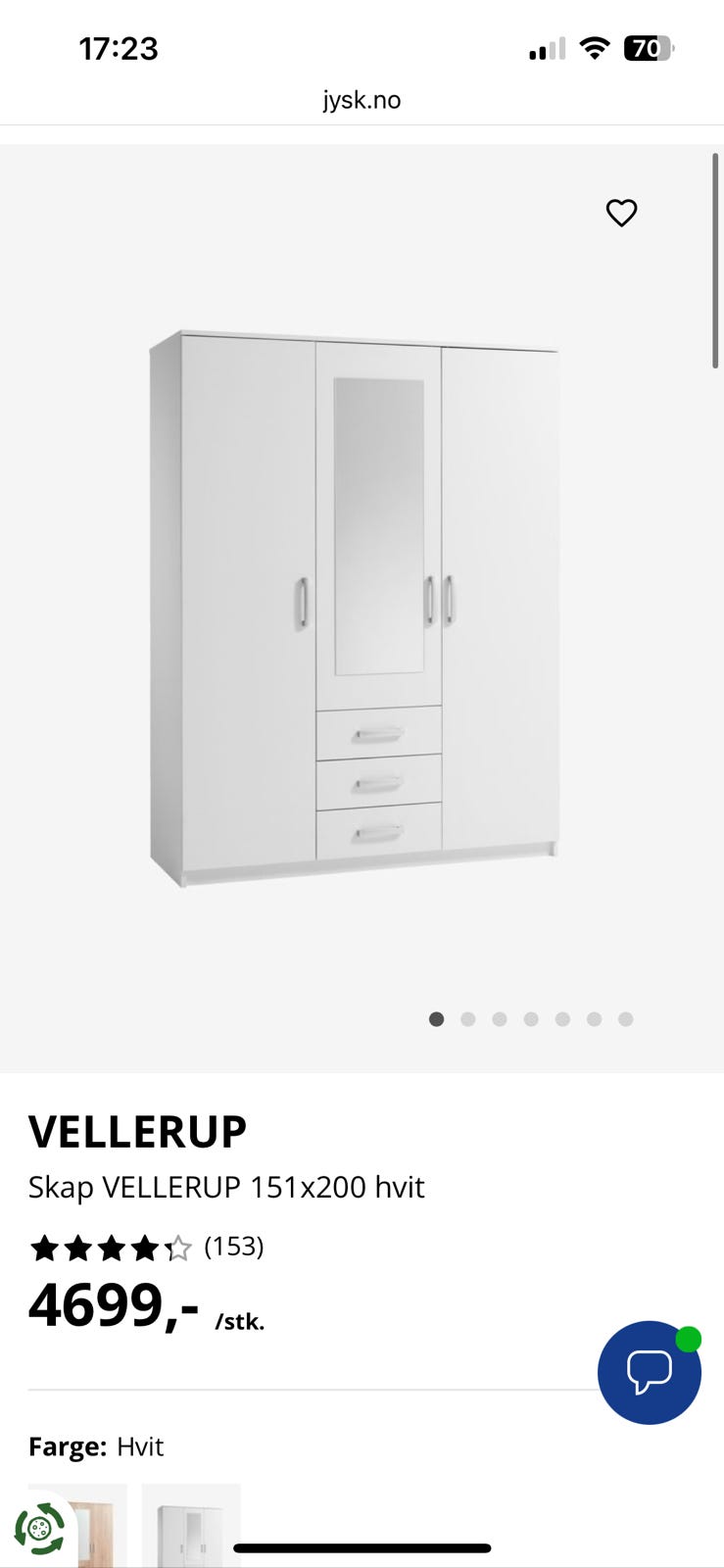Image resolution: width=724 pixels, height=1568 pixels.
Task: Tap the empty fifth rating star
Action: click(177, 1248)
